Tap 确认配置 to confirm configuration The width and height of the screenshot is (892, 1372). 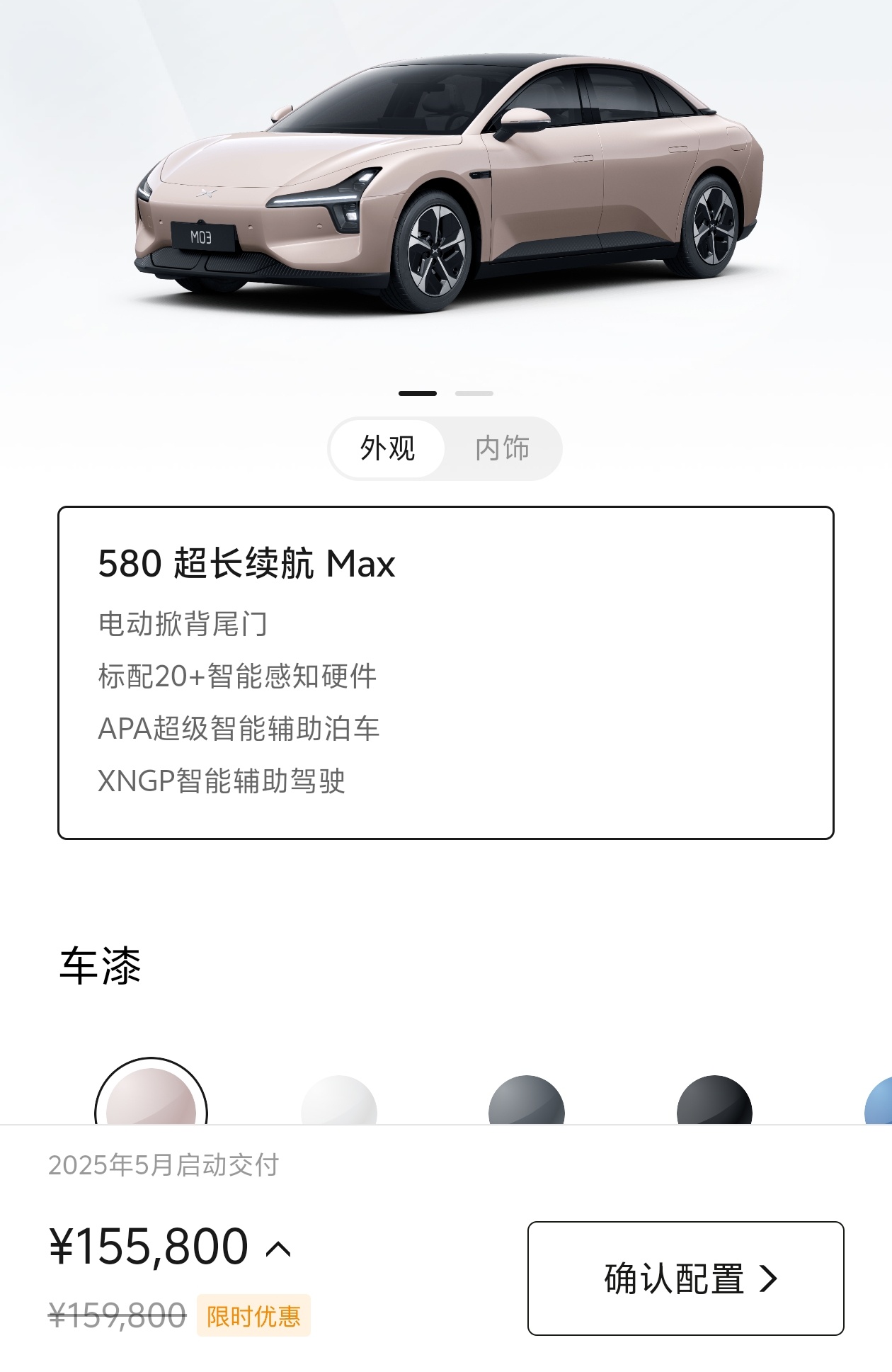(685, 1278)
